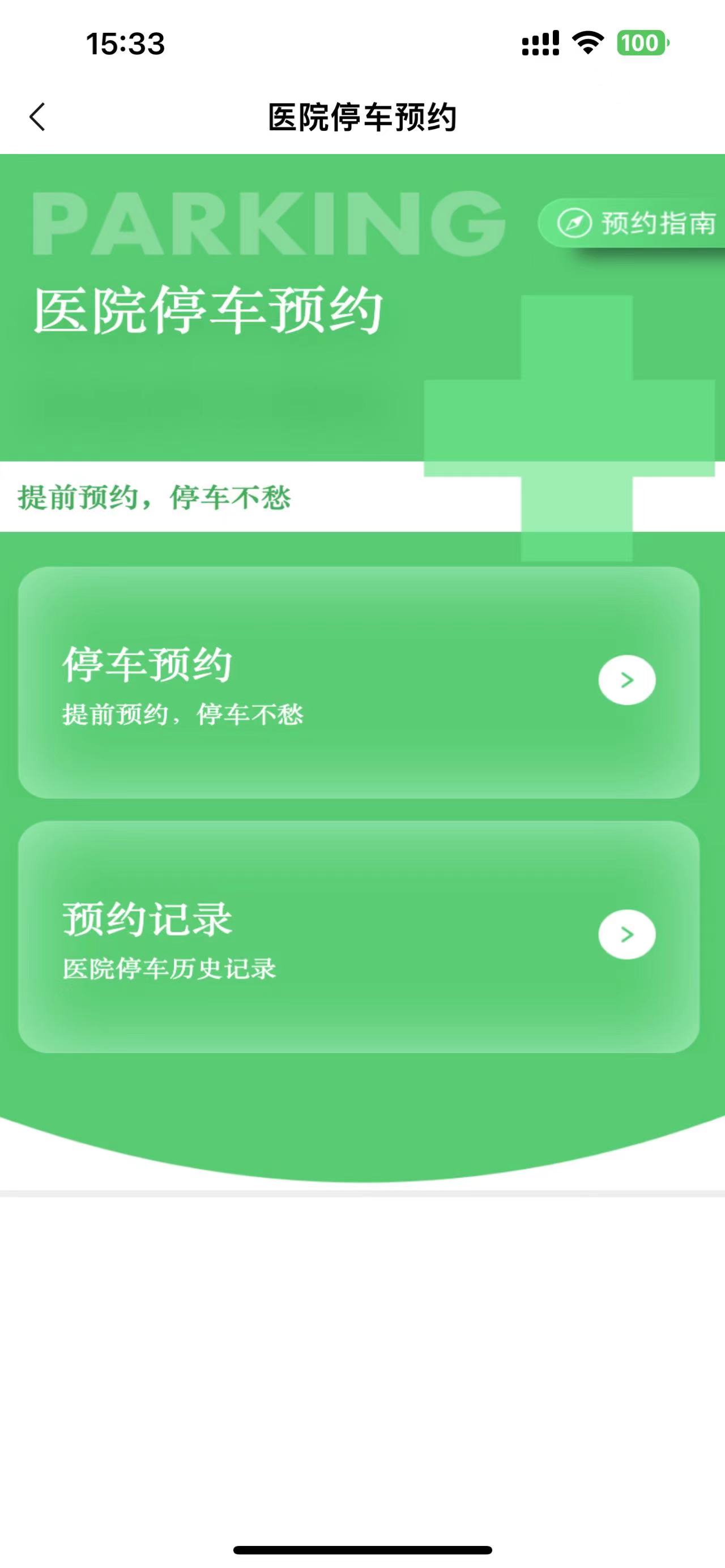Open the 预约记录 history card
Image resolution: width=725 pixels, height=1568 pixels.
(359, 937)
